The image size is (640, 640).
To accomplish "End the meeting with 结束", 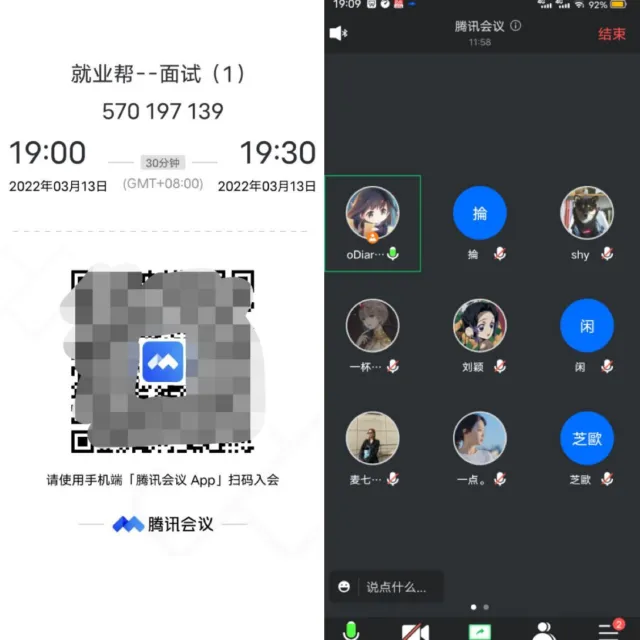I will pos(611,34).
